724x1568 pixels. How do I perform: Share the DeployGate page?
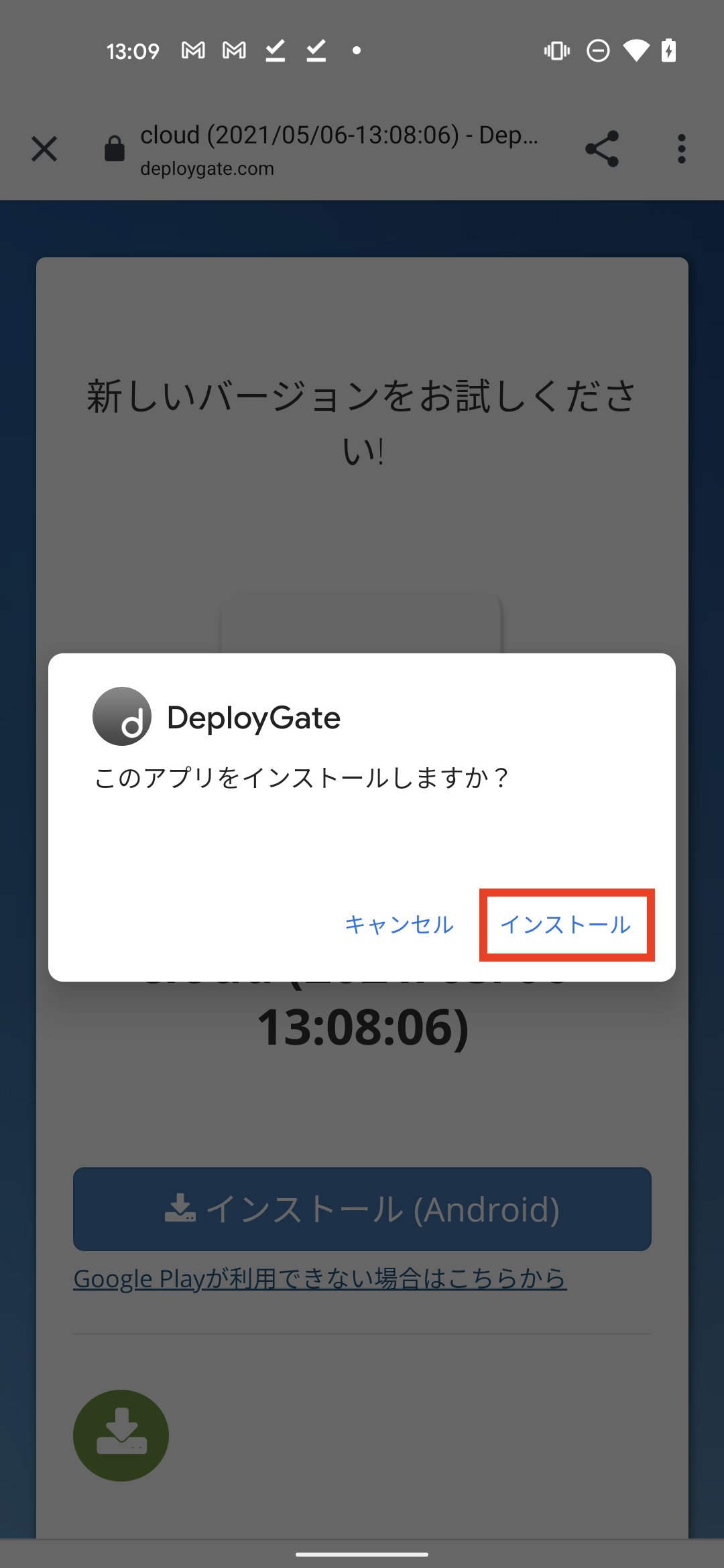[x=601, y=149]
